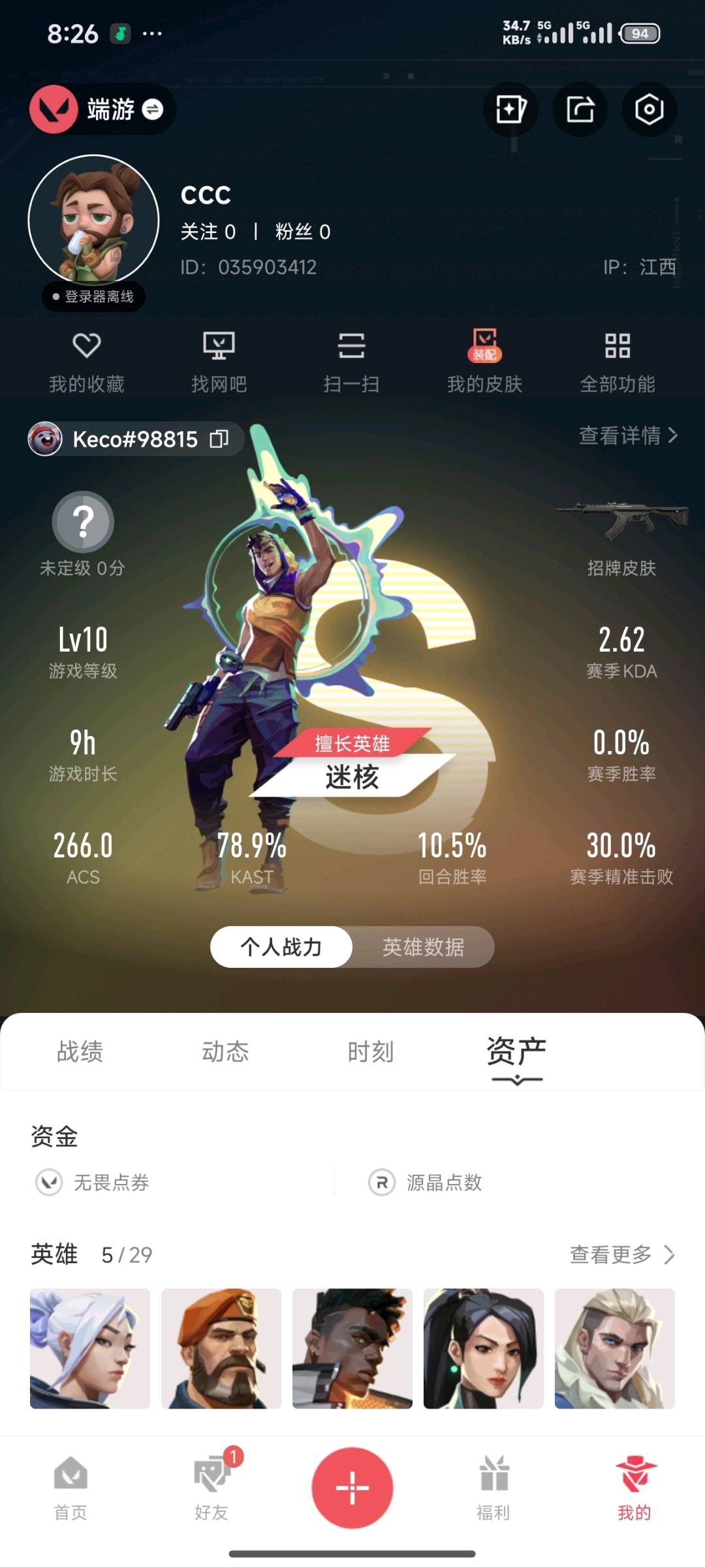Copy the Keco#98815 game ID
This screenshot has width=705, height=1568.
[x=219, y=439]
